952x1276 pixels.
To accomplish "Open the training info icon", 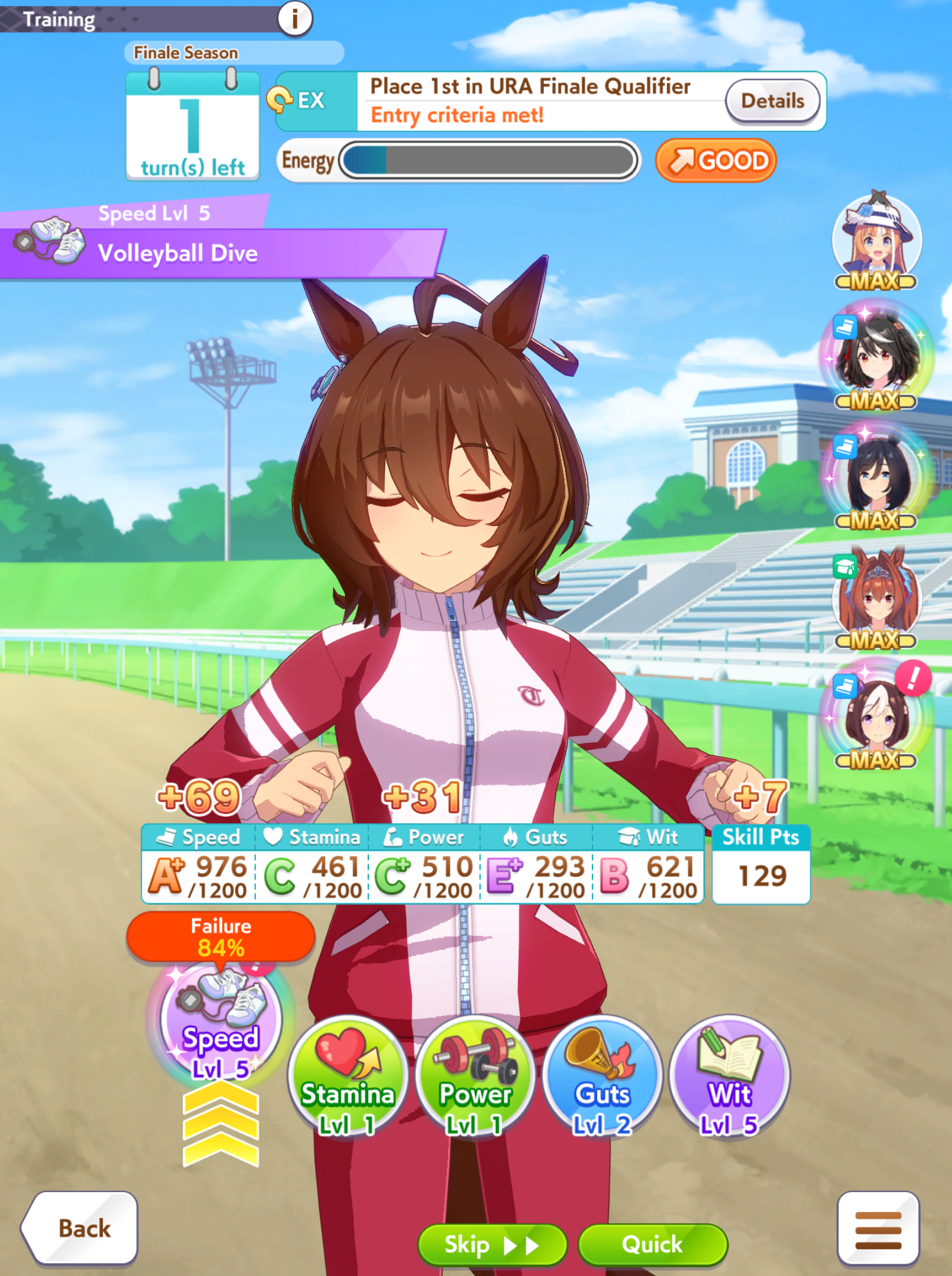I will (294, 19).
